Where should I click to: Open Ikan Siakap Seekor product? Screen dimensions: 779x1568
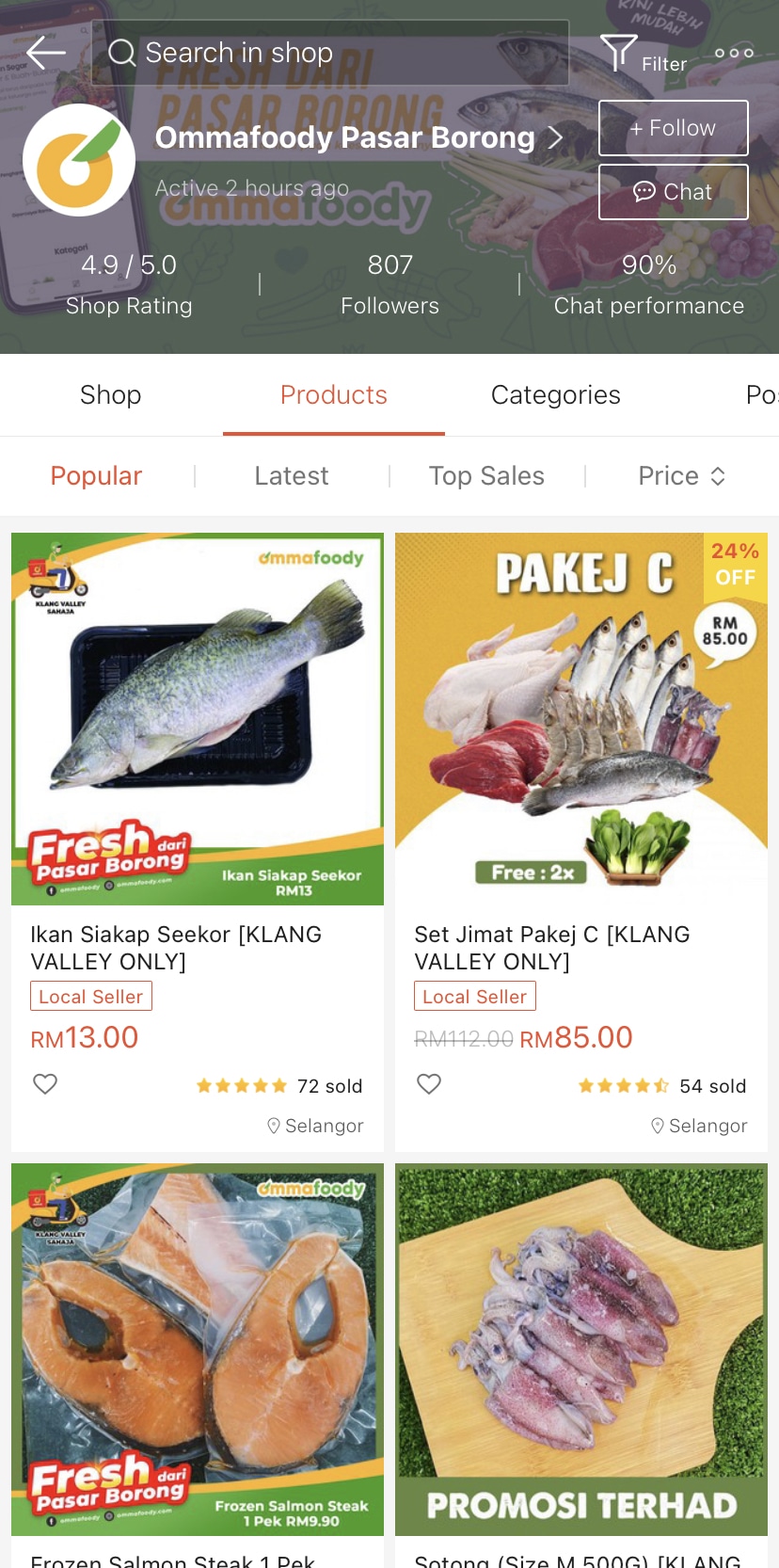[x=198, y=720]
